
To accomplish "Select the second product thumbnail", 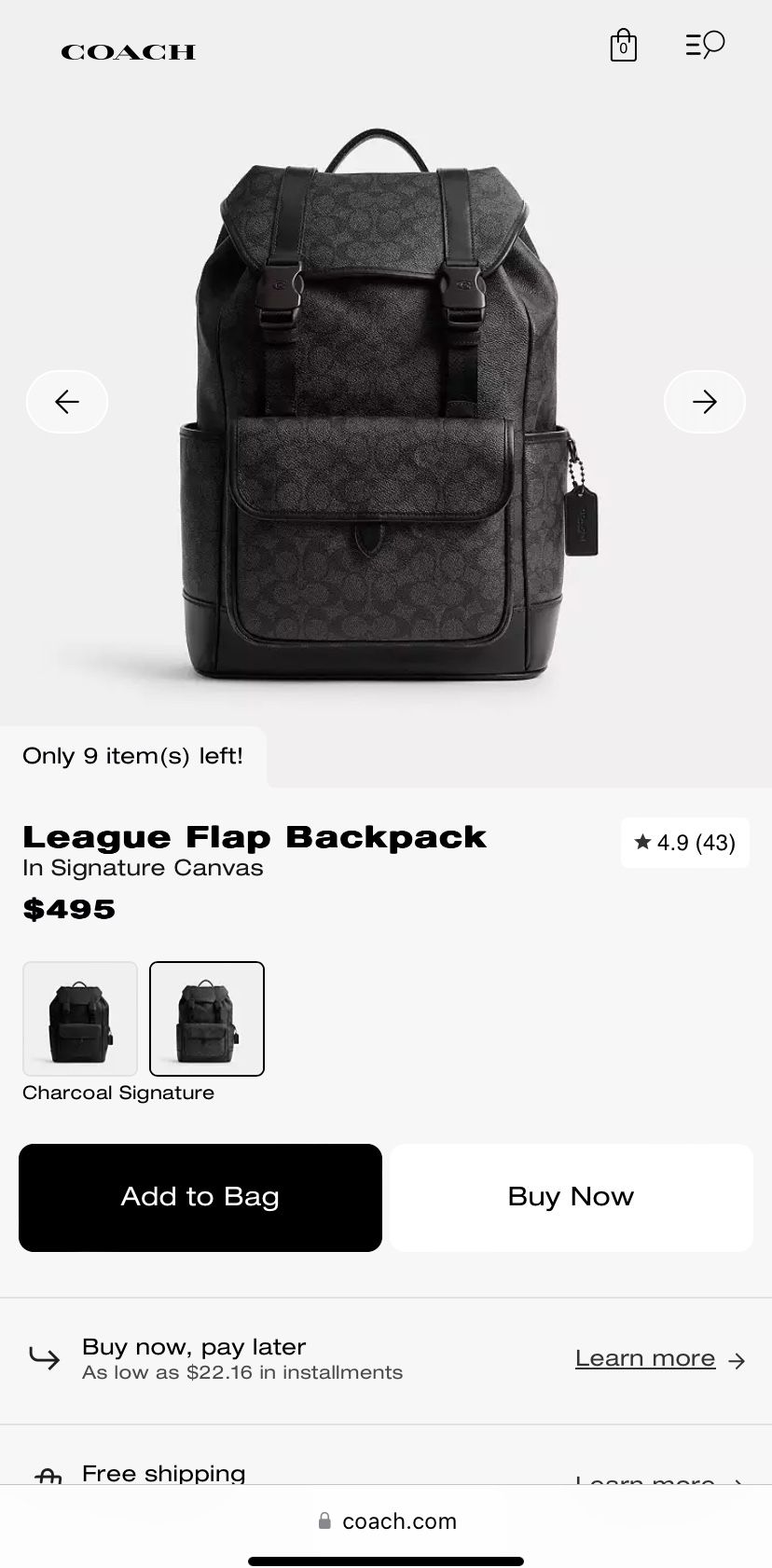I will (x=206, y=1018).
